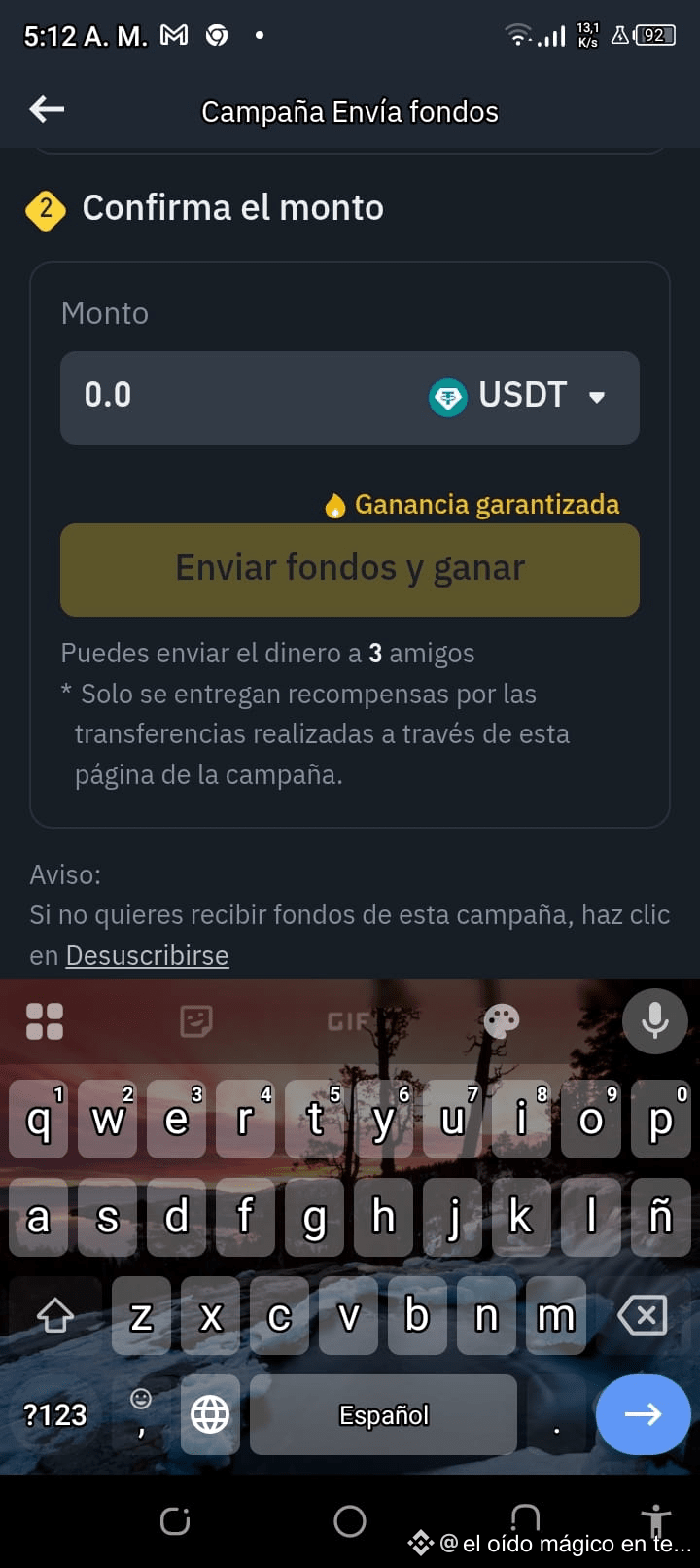
Task: Tap the Monto amount input field
Action: tap(194, 396)
